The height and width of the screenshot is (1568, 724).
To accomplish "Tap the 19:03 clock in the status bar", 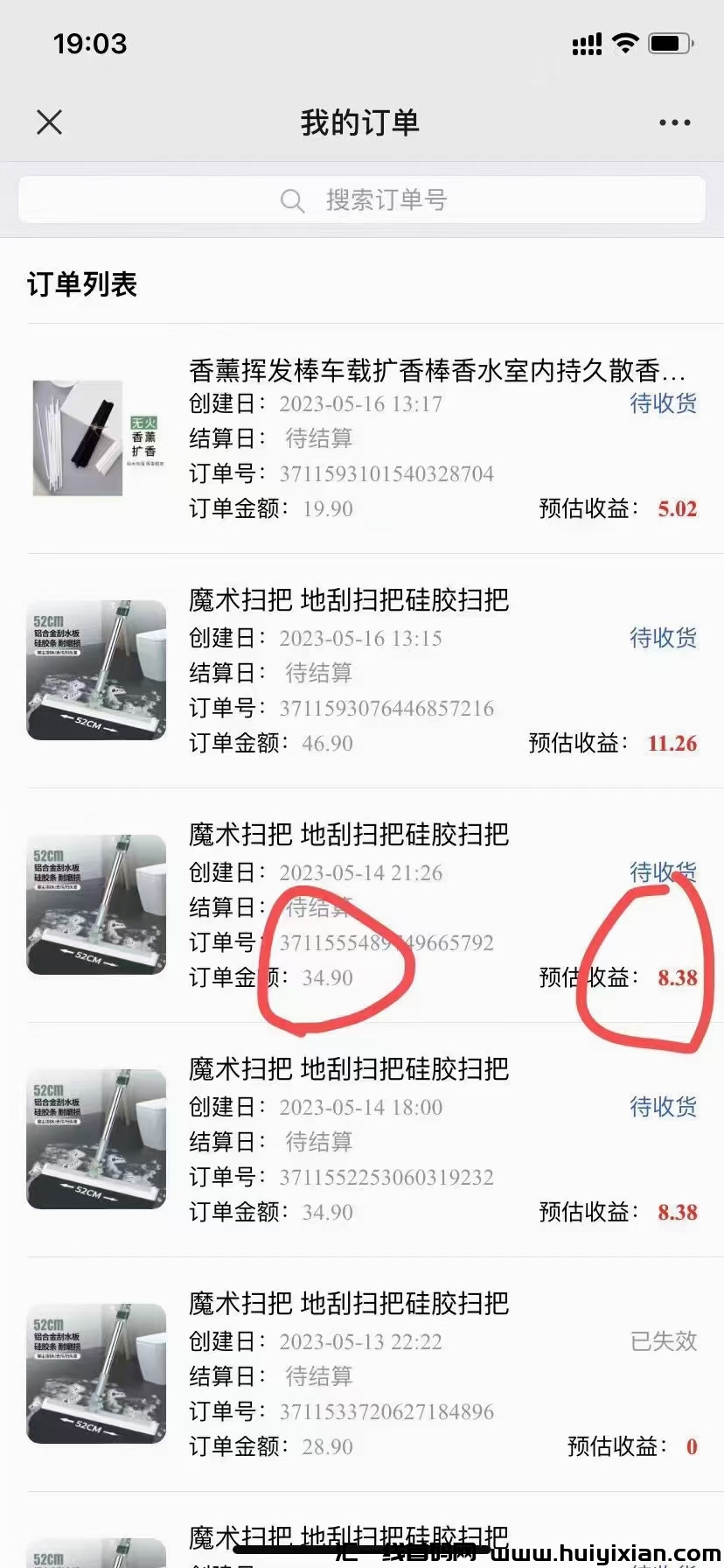I will [88, 43].
